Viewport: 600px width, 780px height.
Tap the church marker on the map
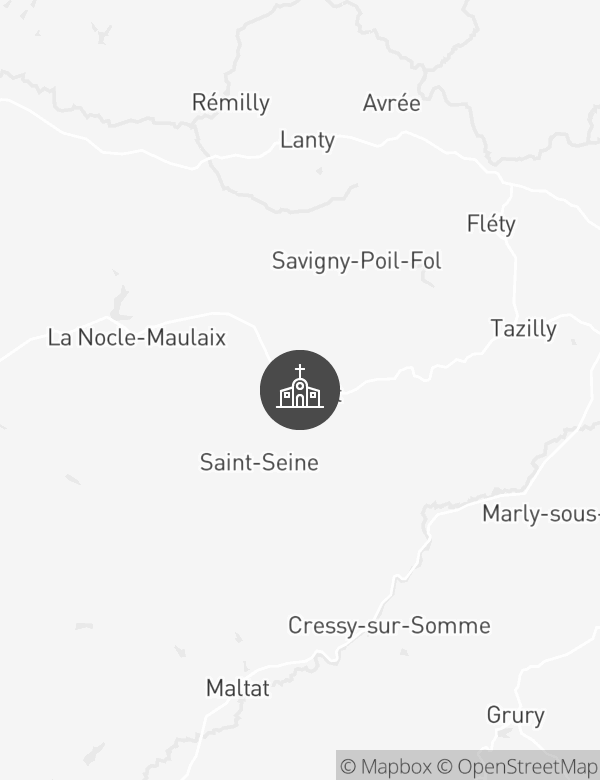click(x=300, y=390)
